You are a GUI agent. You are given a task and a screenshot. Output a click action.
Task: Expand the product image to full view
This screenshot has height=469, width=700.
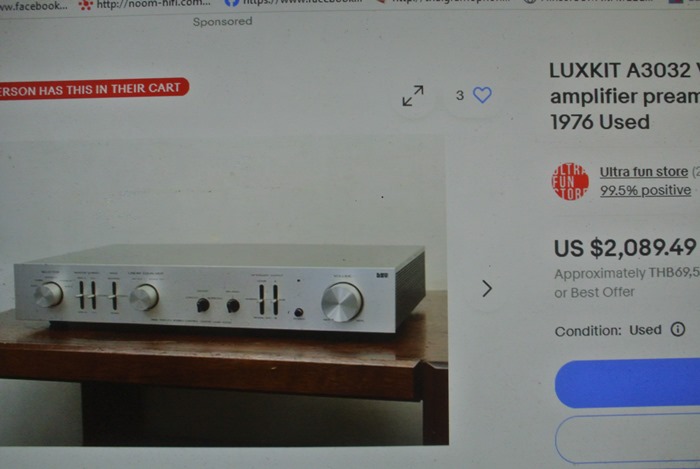point(412,95)
